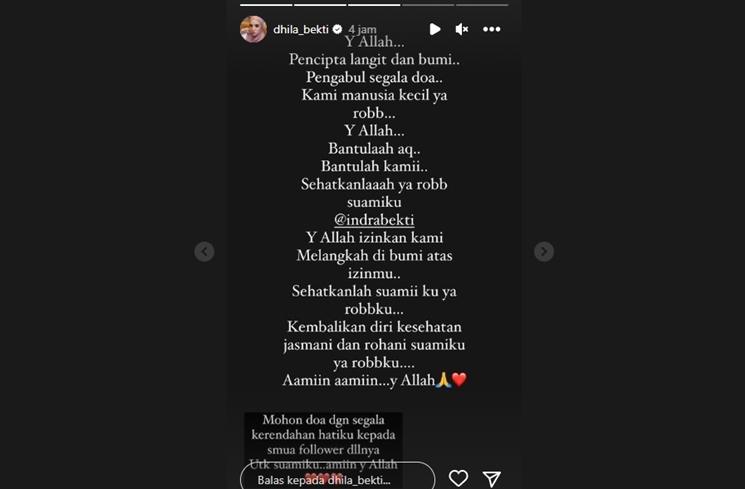The height and width of the screenshot is (489, 745).
Task: Share this story via the paper plane
Action: tap(491, 478)
